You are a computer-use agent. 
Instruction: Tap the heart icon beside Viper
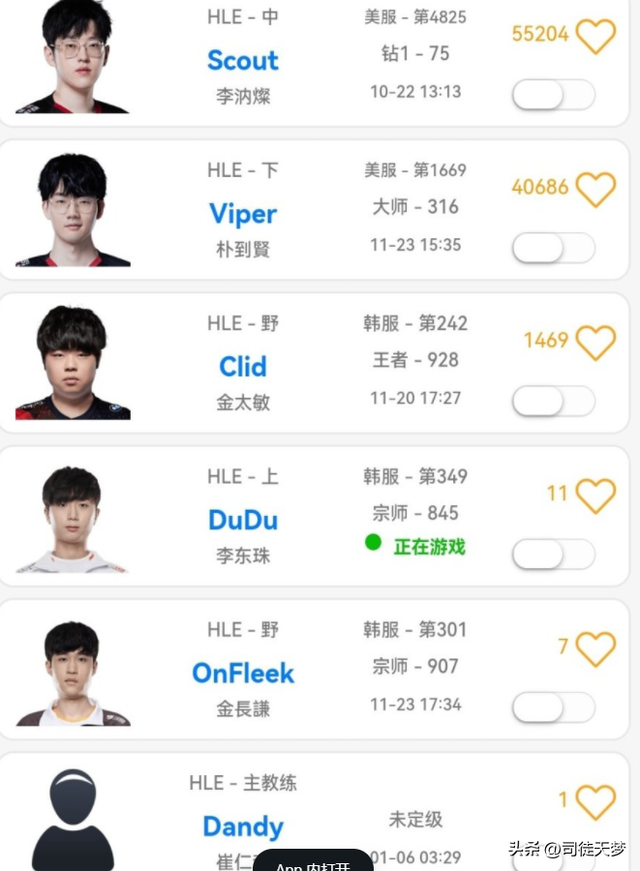pos(596,190)
